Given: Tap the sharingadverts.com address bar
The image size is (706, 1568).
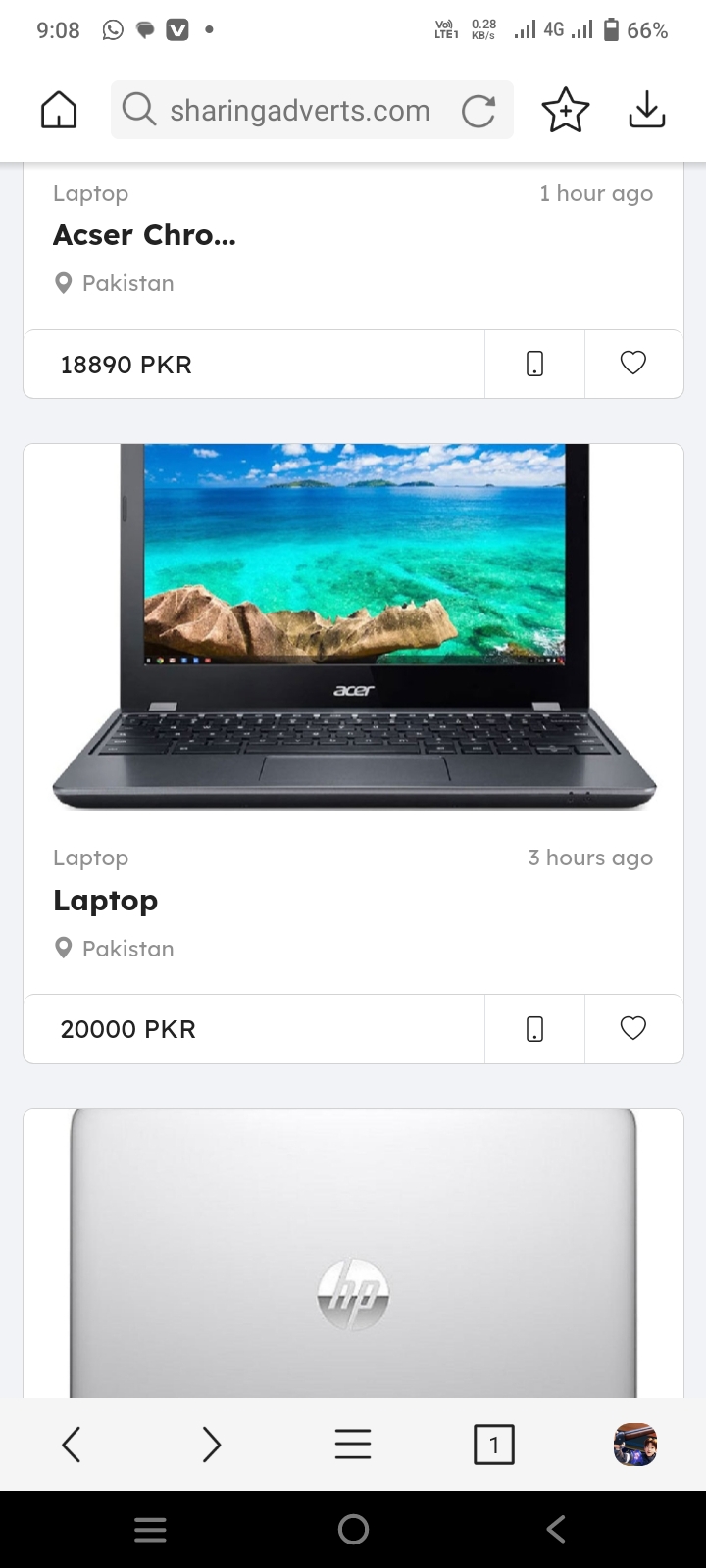Looking at the screenshot, I should [299, 111].
